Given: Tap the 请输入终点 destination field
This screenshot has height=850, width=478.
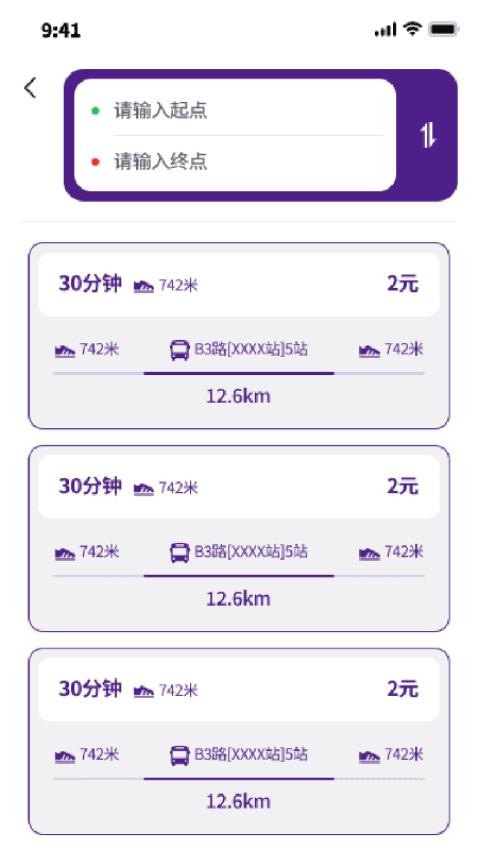Looking at the screenshot, I should pos(235,162).
